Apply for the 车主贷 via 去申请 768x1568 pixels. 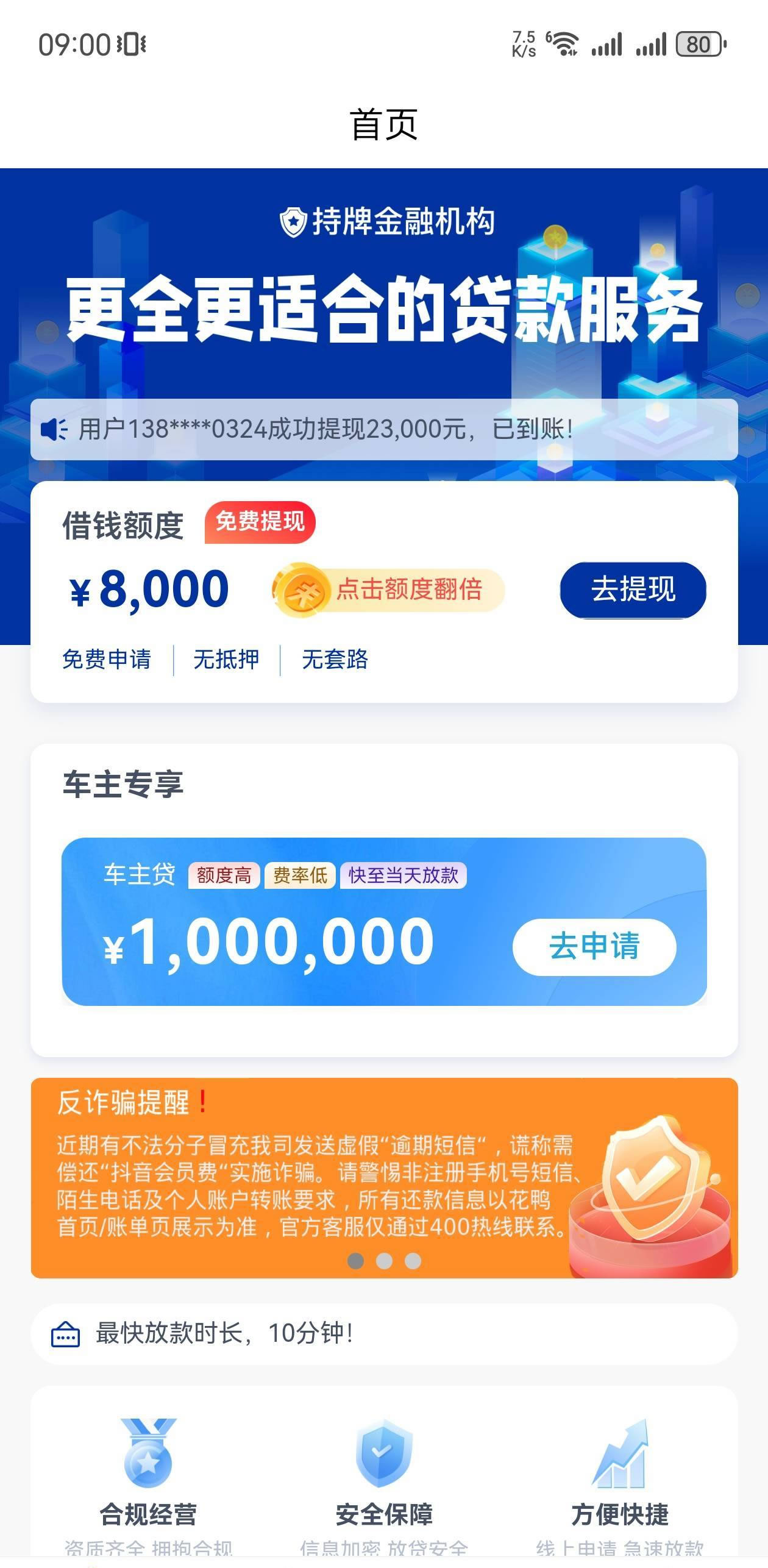point(594,947)
